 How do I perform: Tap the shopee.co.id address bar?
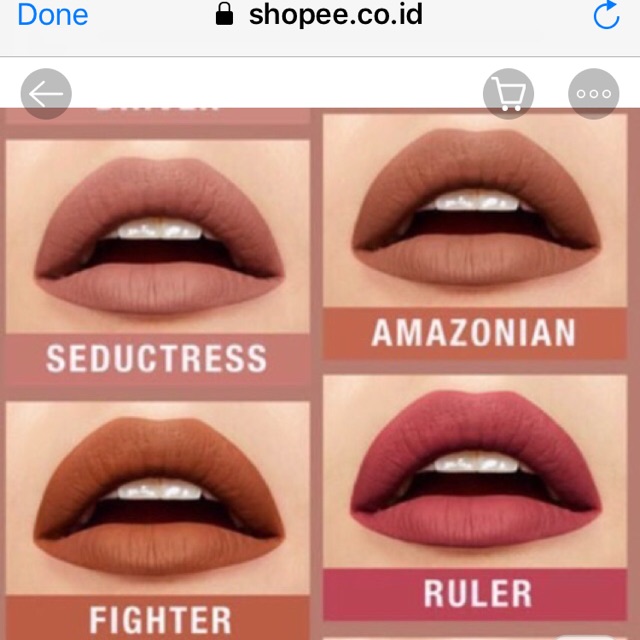319,15
